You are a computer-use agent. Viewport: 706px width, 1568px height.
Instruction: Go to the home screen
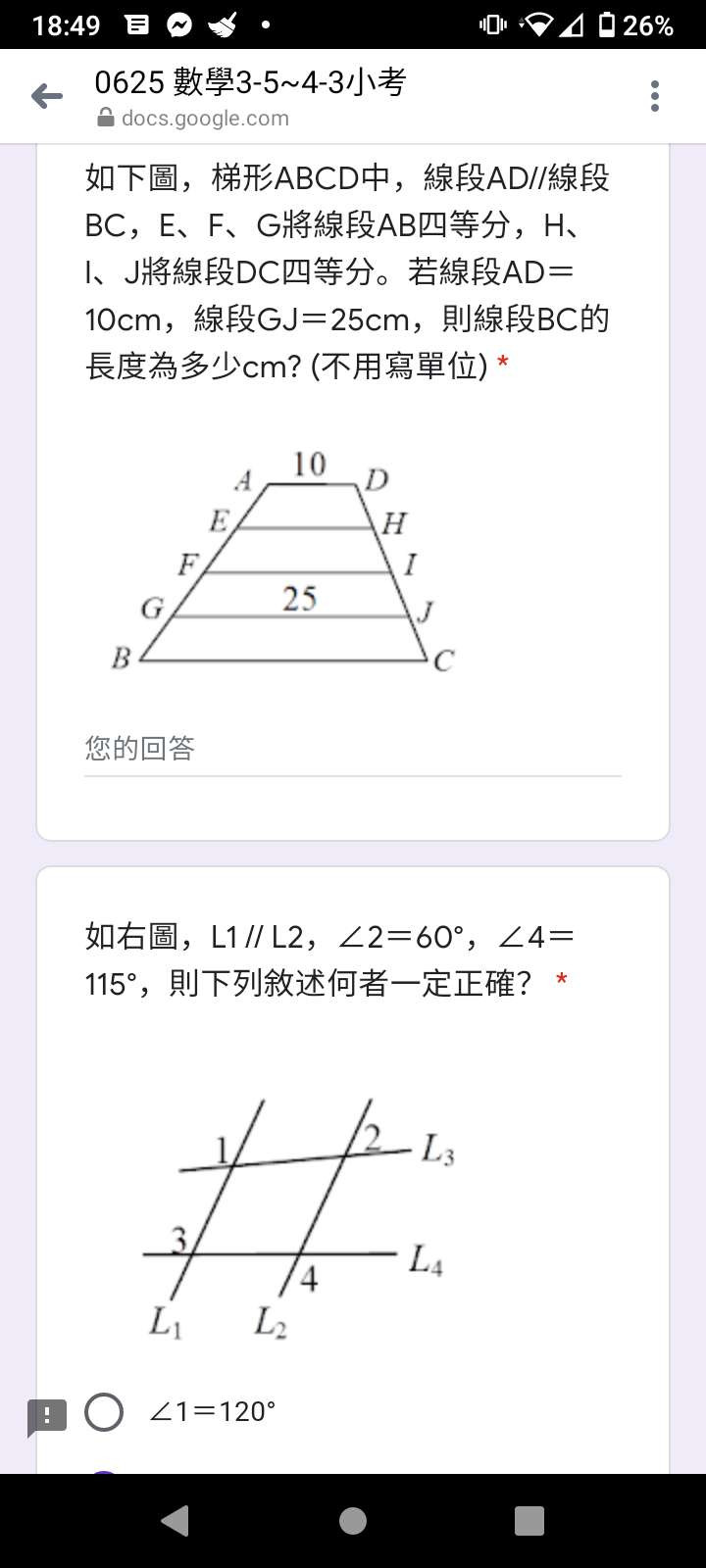(353, 1520)
